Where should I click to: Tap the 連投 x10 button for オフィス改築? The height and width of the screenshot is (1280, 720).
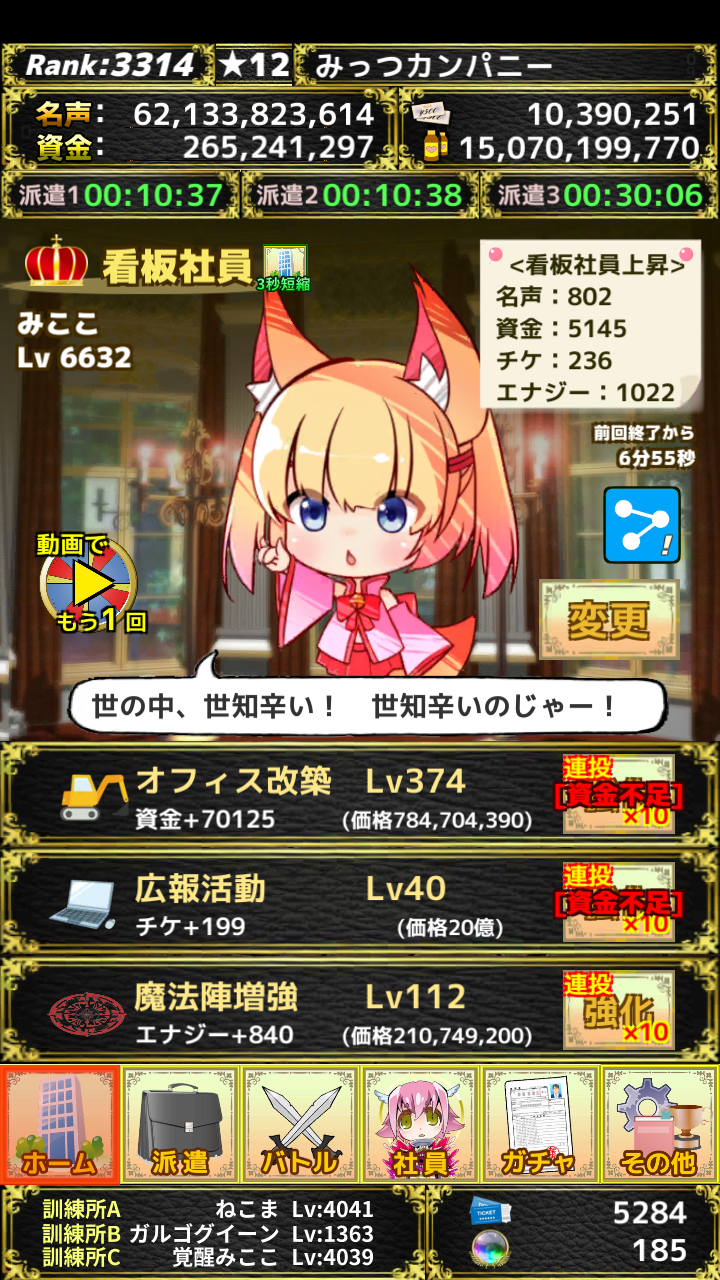pos(618,795)
